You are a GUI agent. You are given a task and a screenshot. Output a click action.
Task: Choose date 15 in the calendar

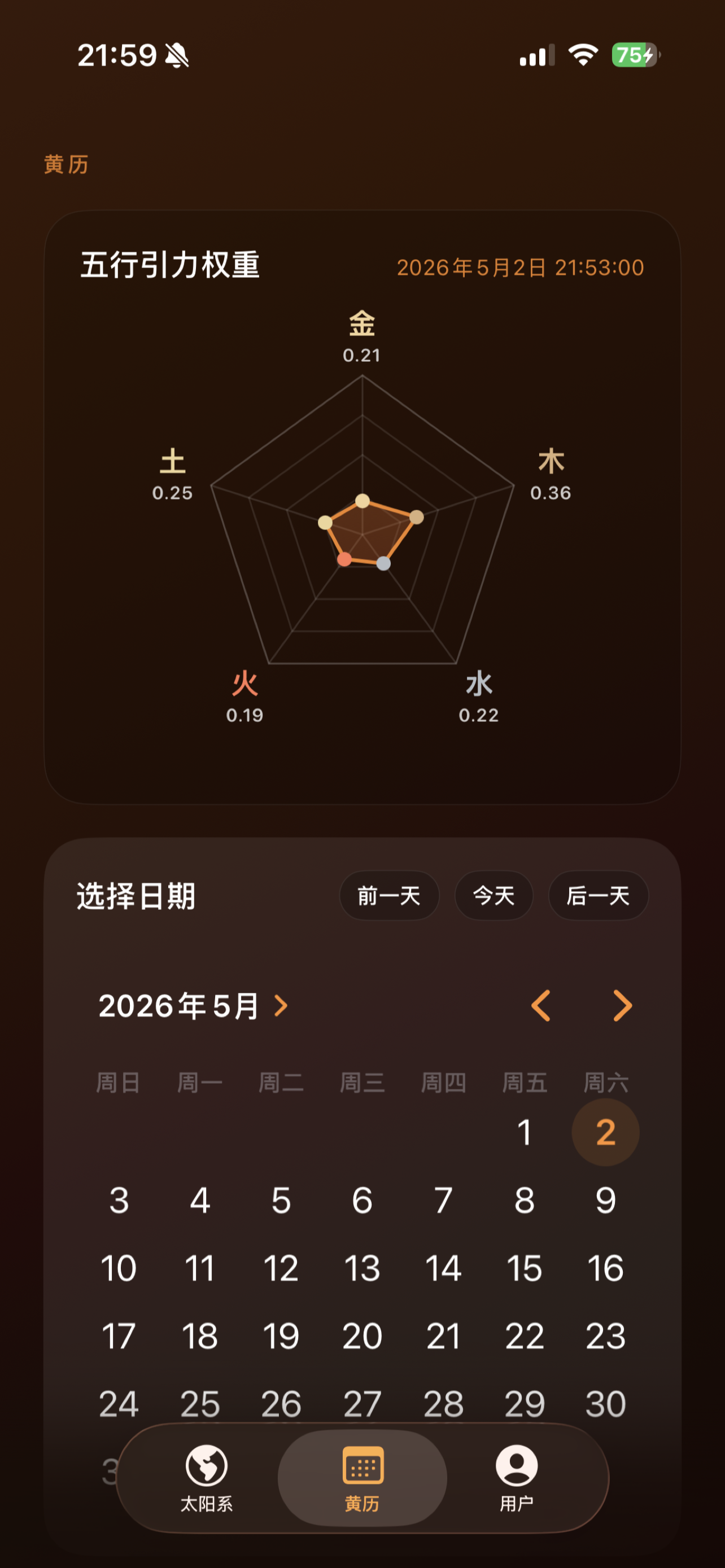tap(524, 1268)
